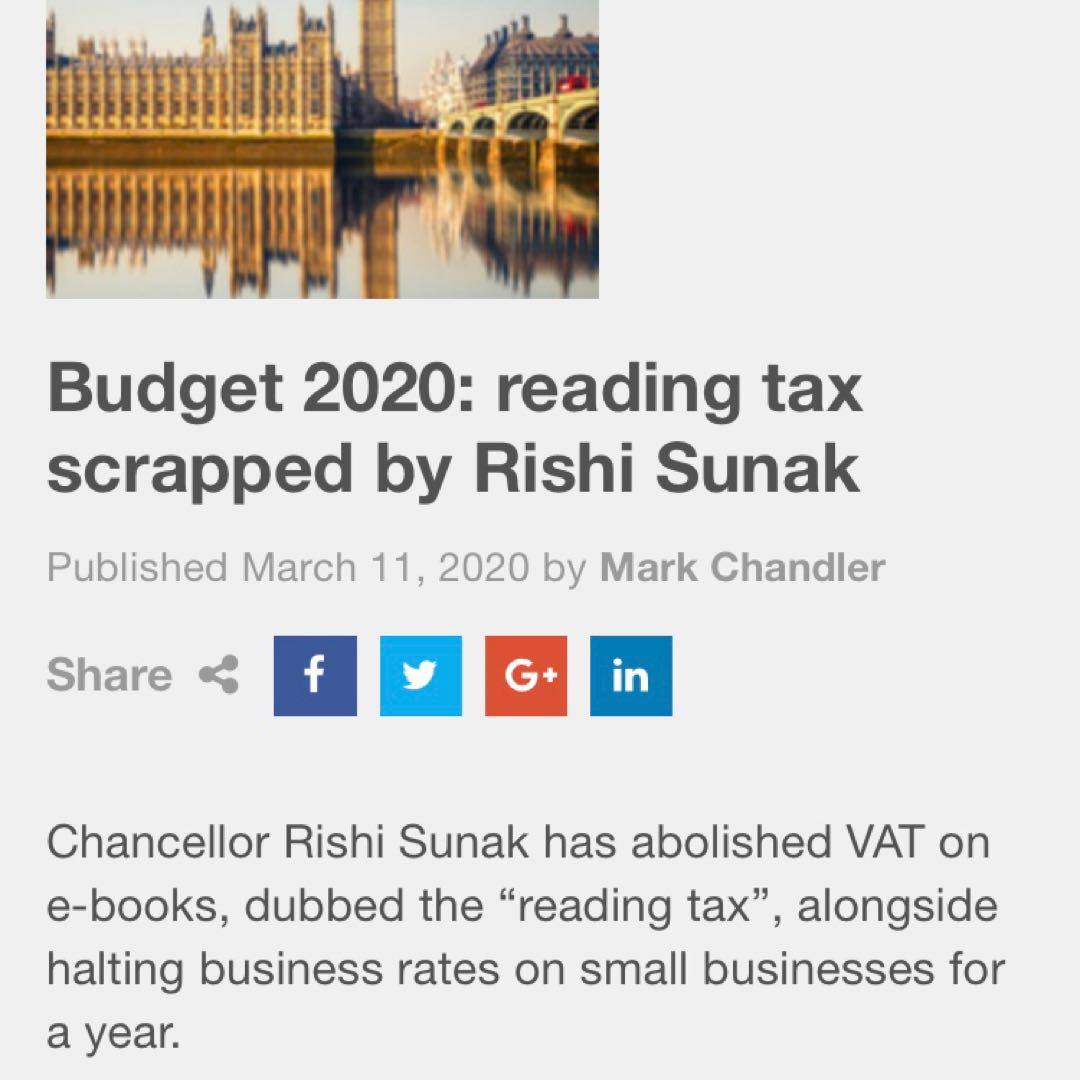Viewport: 1080px width, 1080px height.
Task: Share the article on Twitter
Action: coord(421,676)
